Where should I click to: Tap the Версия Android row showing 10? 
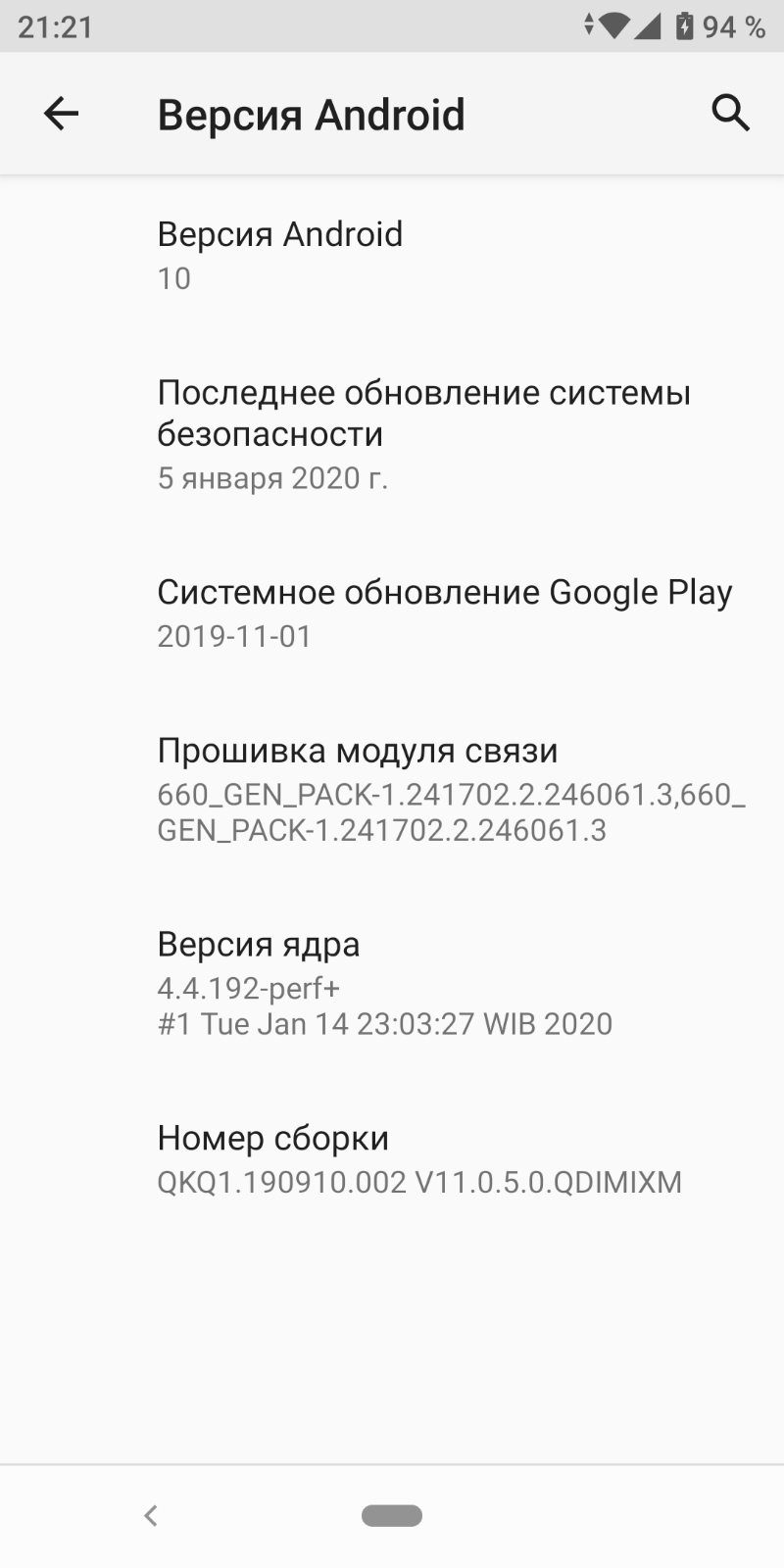pyautogui.click(x=392, y=255)
